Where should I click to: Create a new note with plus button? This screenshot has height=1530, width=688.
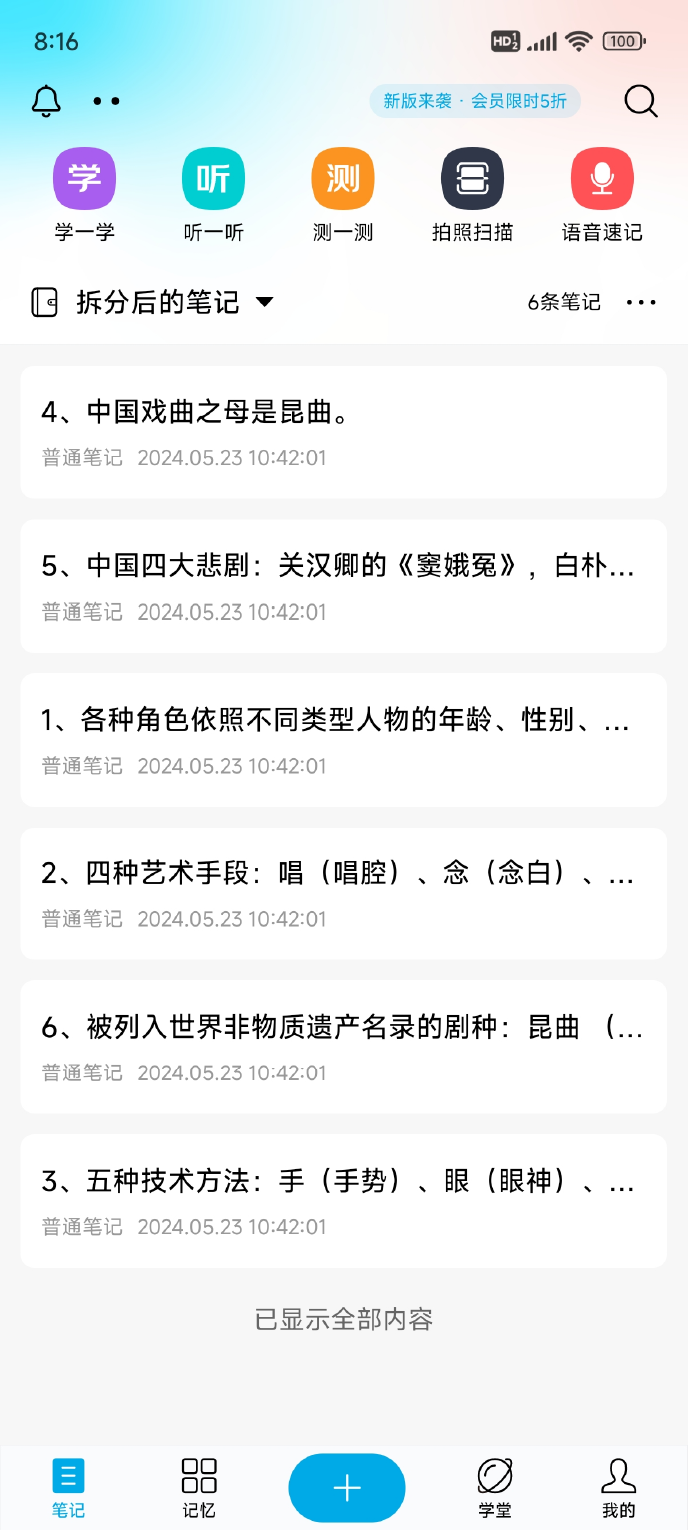347,1488
